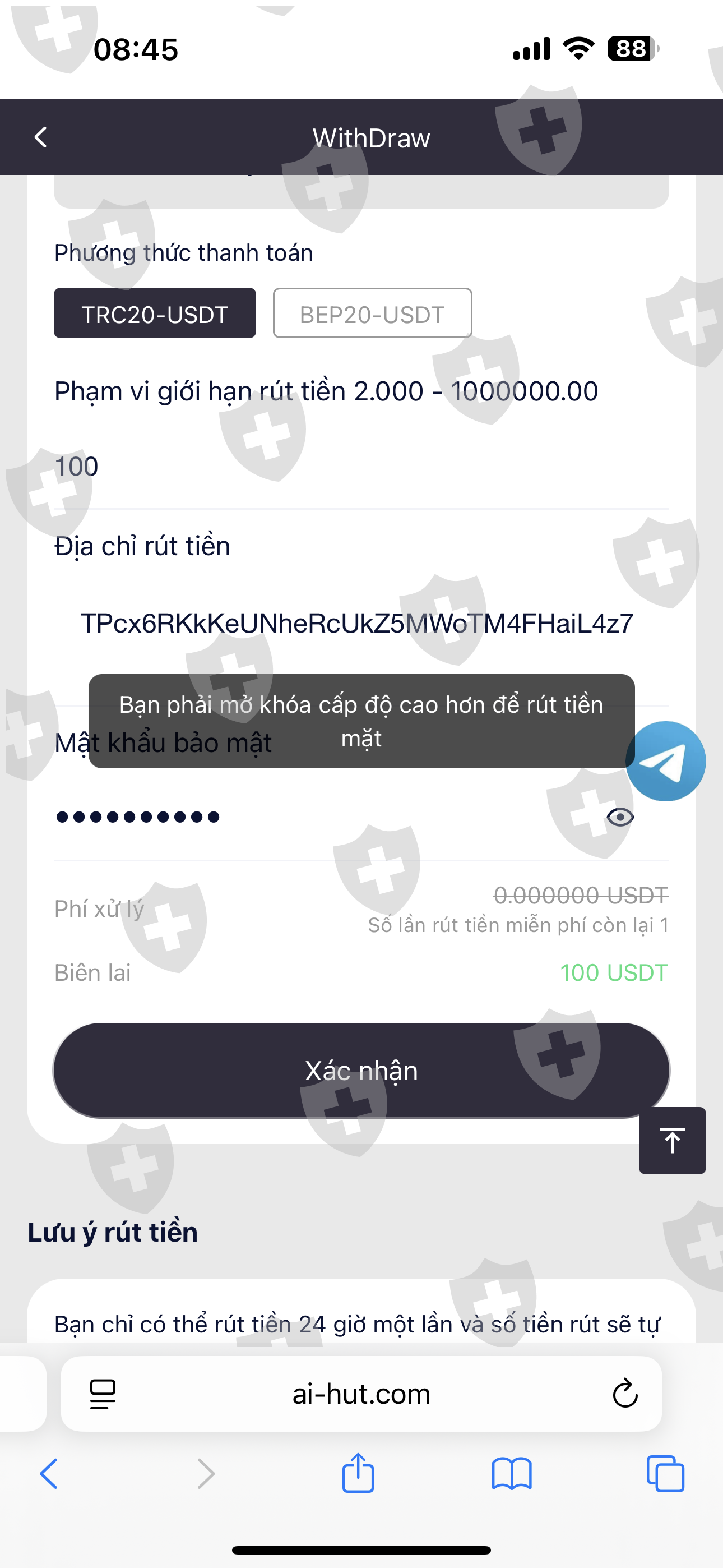This screenshot has width=723, height=1568.
Task: Share this page via Safari share icon
Action: point(358,1473)
